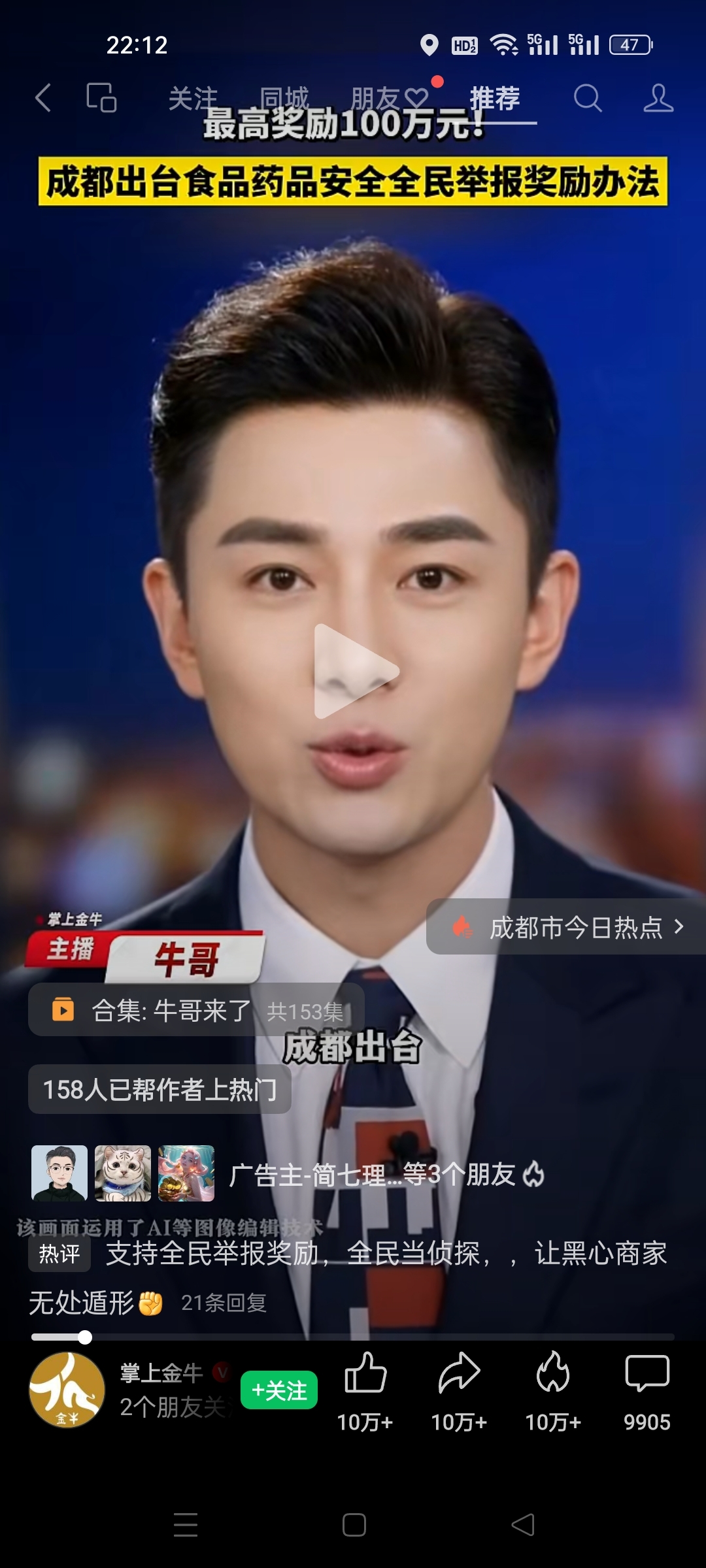Switch to the 同城 tab
The width and height of the screenshot is (706, 1568).
[x=284, y=99]
